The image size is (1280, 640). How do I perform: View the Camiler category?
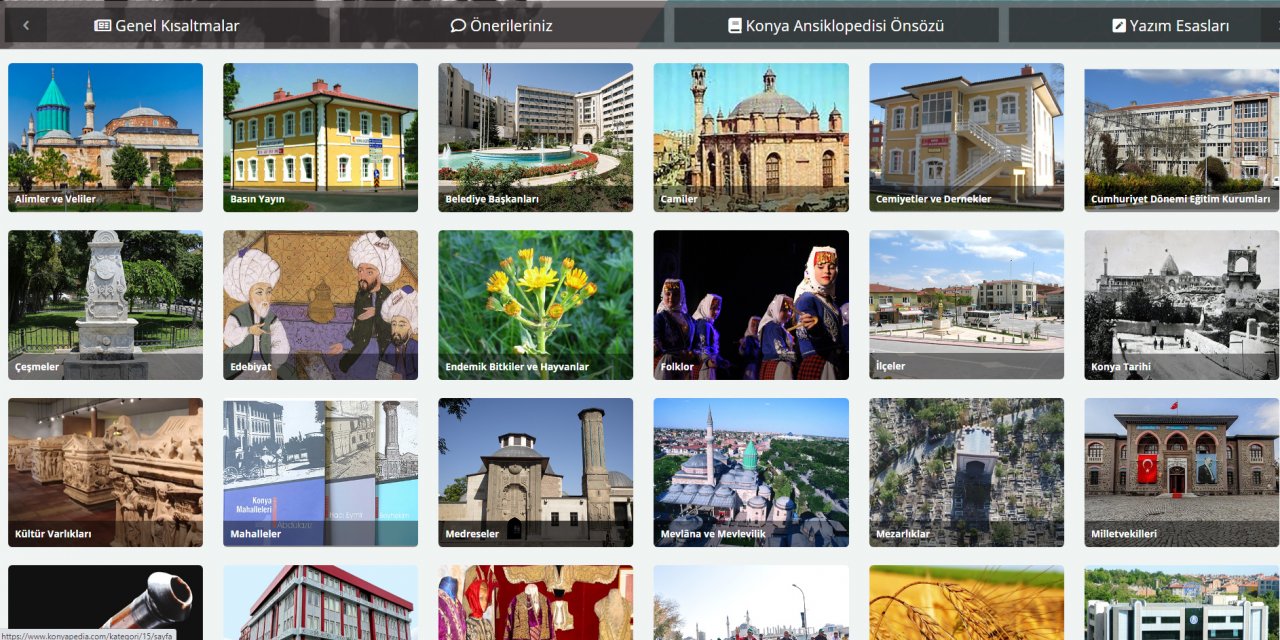[751, 137]
